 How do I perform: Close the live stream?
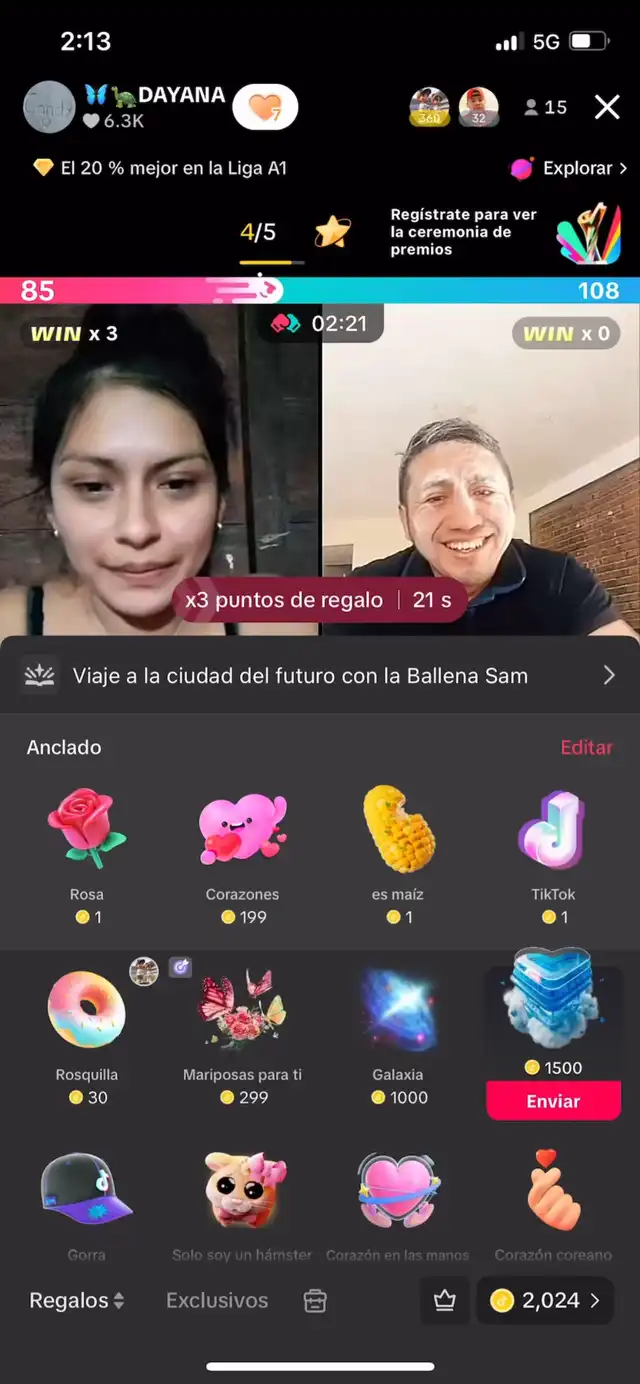pos(607,107)
